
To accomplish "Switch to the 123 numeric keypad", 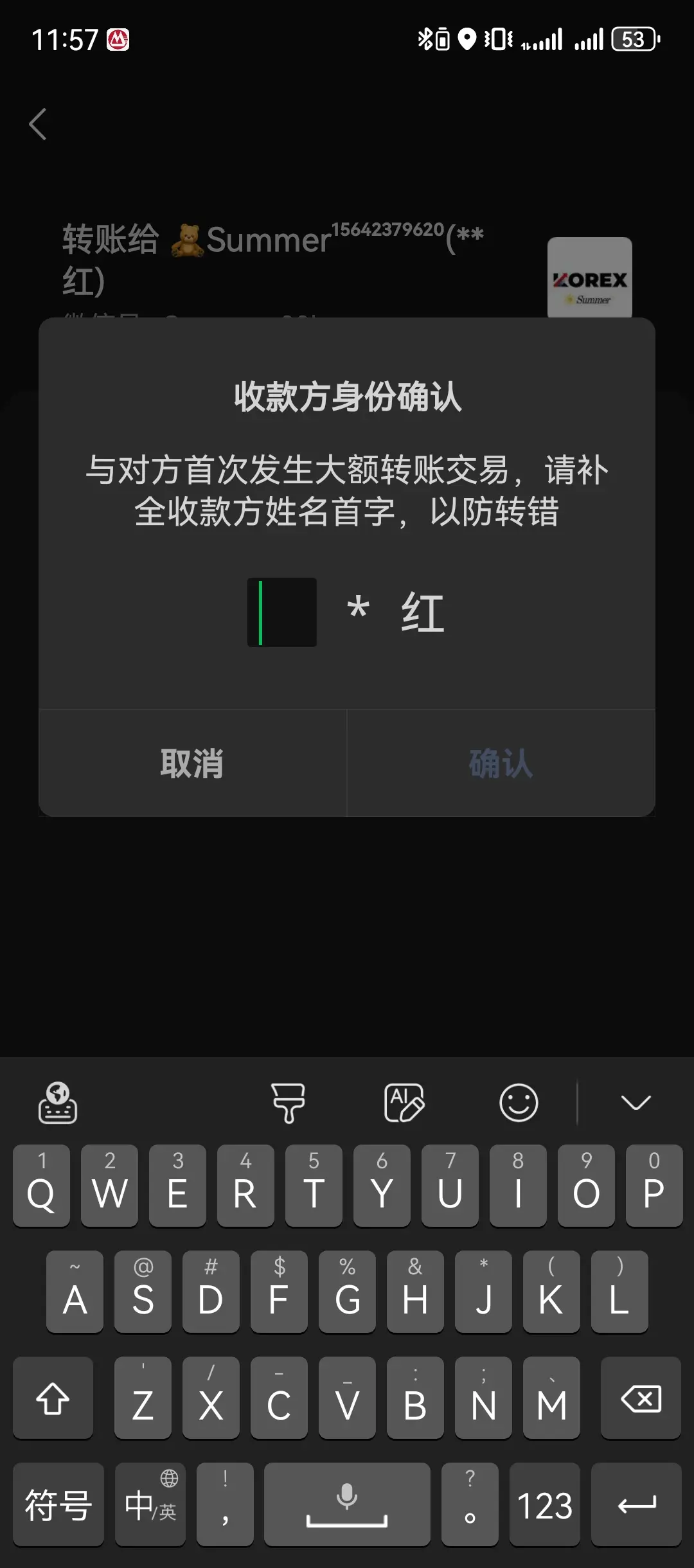I will pyautogui.click(x=545, y=1504).
